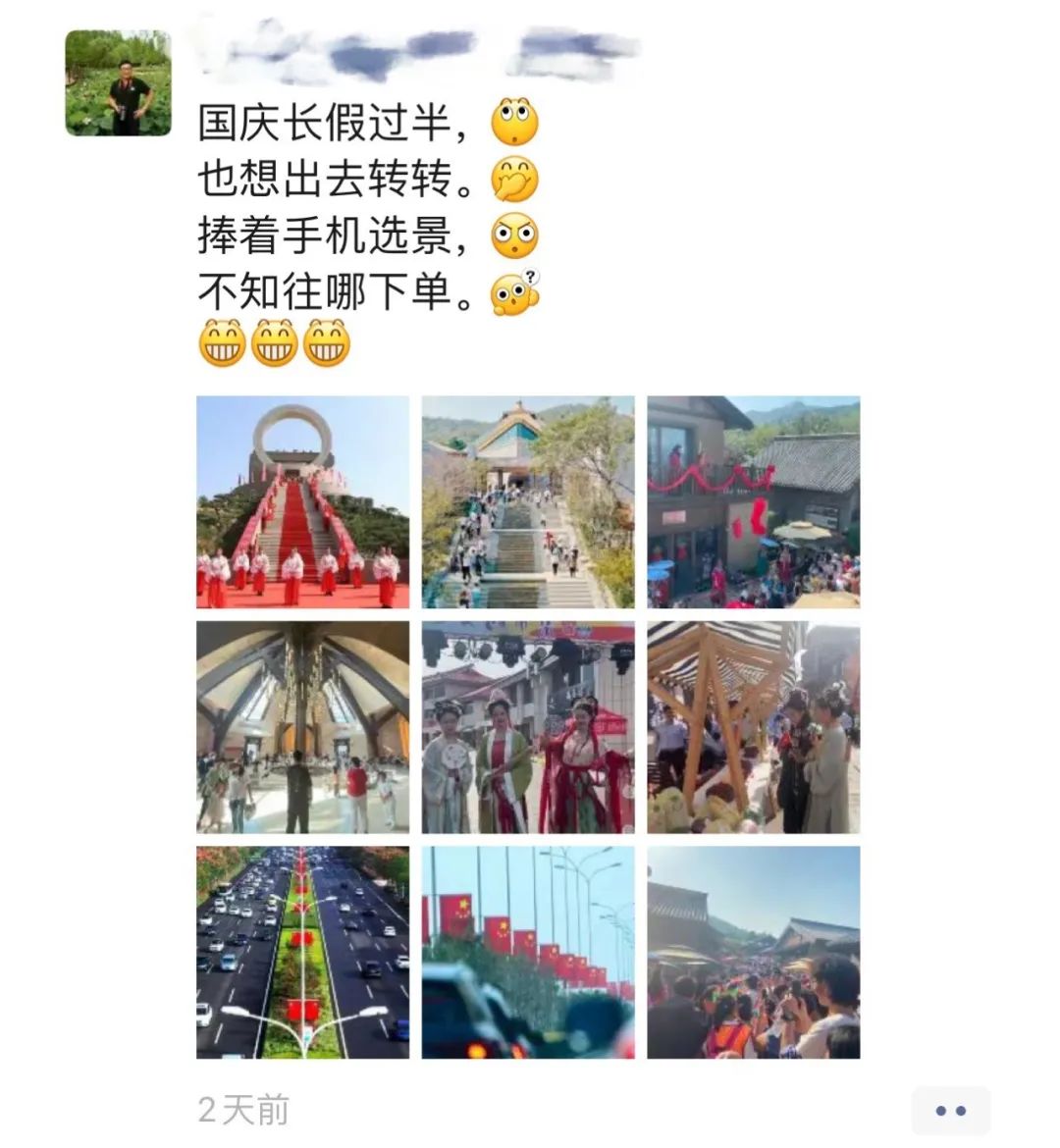View the indoor hall with arched beams photo

302,728
